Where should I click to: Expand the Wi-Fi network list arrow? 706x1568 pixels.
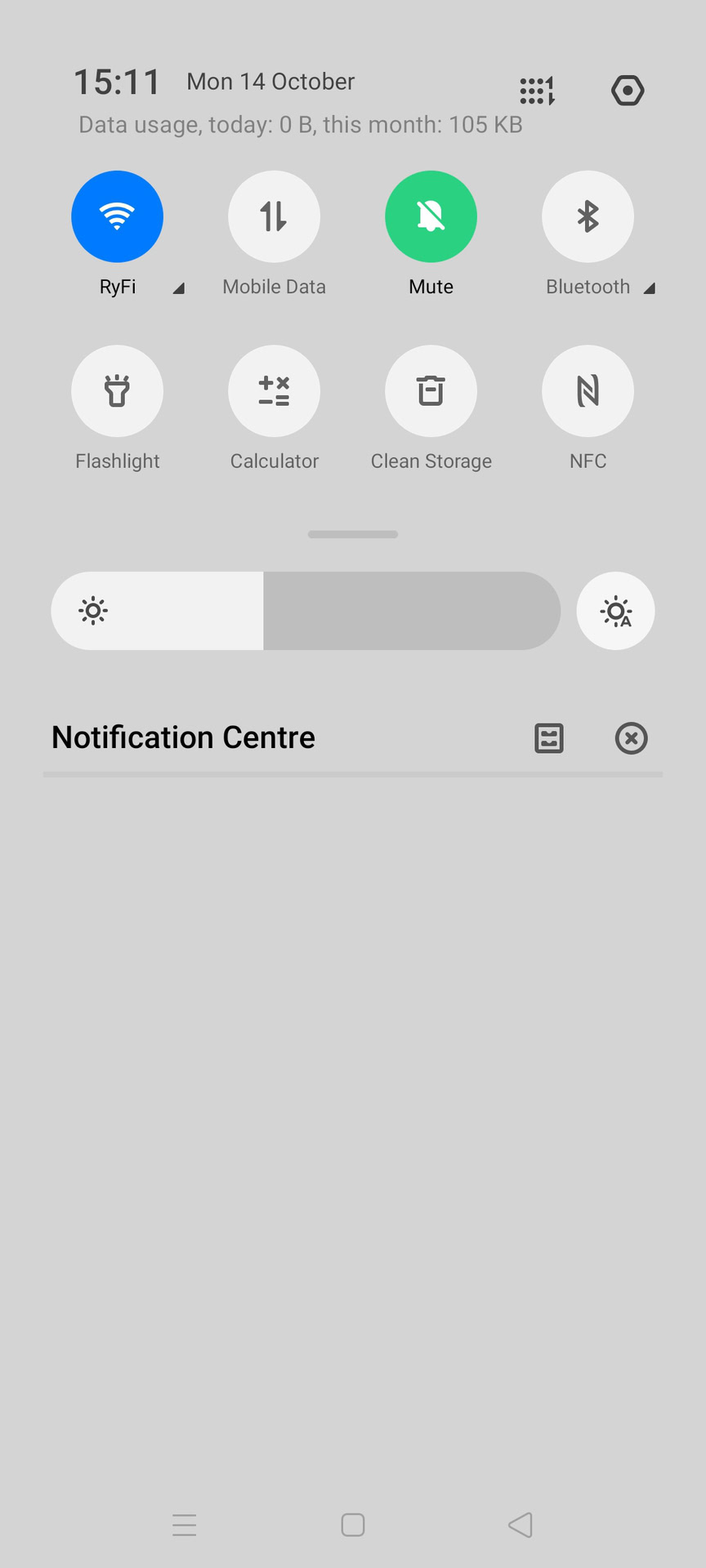point(178,287)
